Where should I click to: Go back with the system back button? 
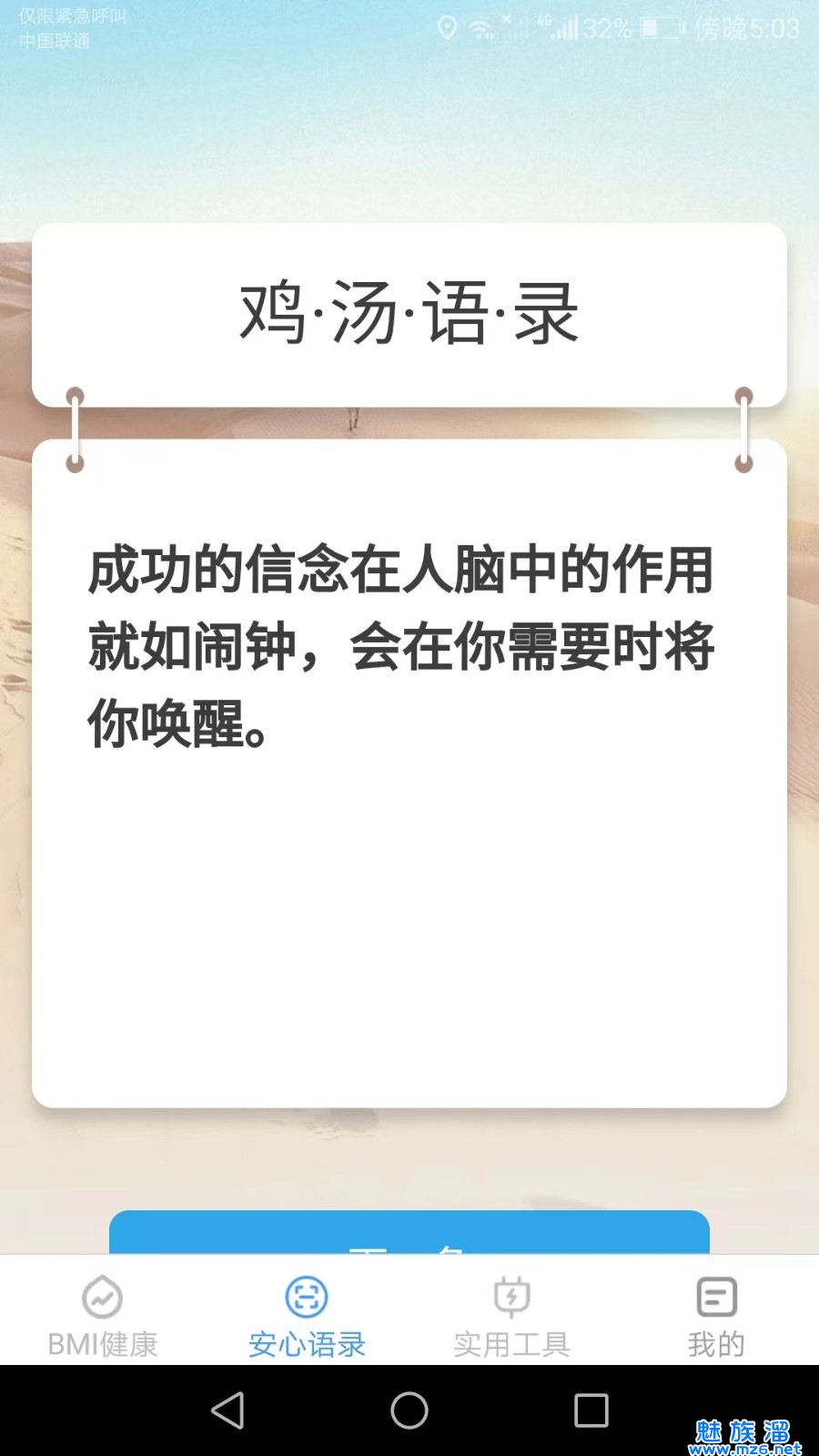pos(227,1410)
